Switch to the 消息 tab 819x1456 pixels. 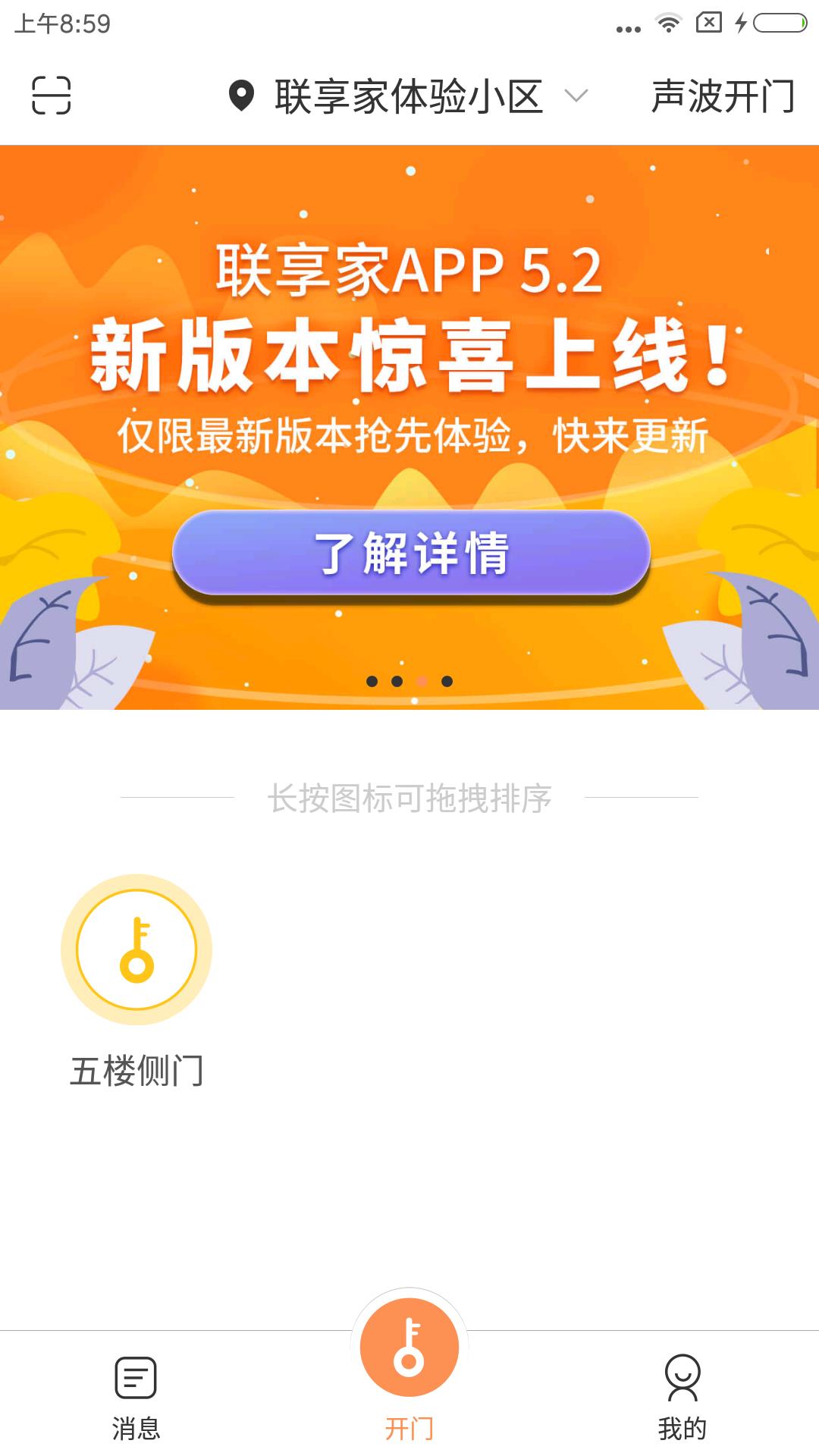[x=135, y=1403]
